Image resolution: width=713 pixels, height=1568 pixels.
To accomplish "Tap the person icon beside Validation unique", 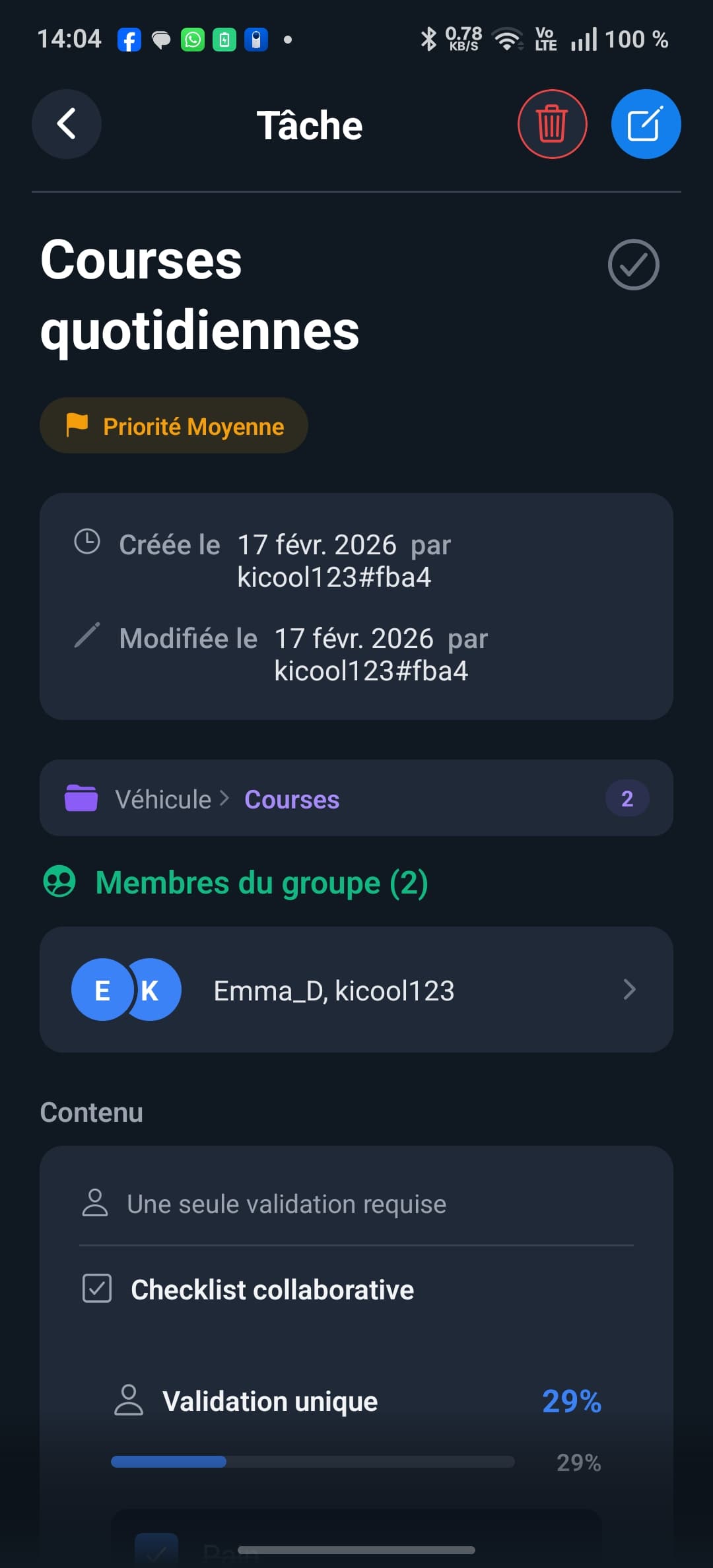I will [x=129, y=1401].
